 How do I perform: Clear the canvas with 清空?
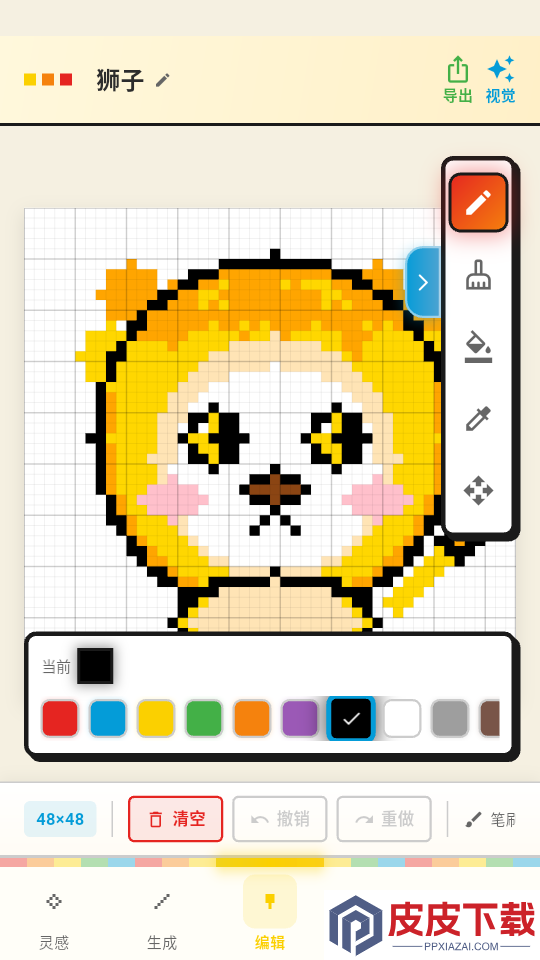click(176, 819)
